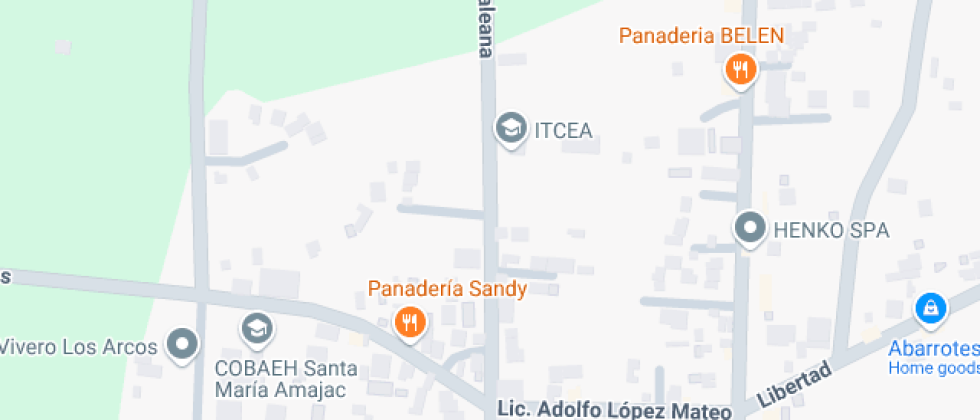
Task: Tap the Abarrotes home goods store pin
Action: [x=931, y=308]
